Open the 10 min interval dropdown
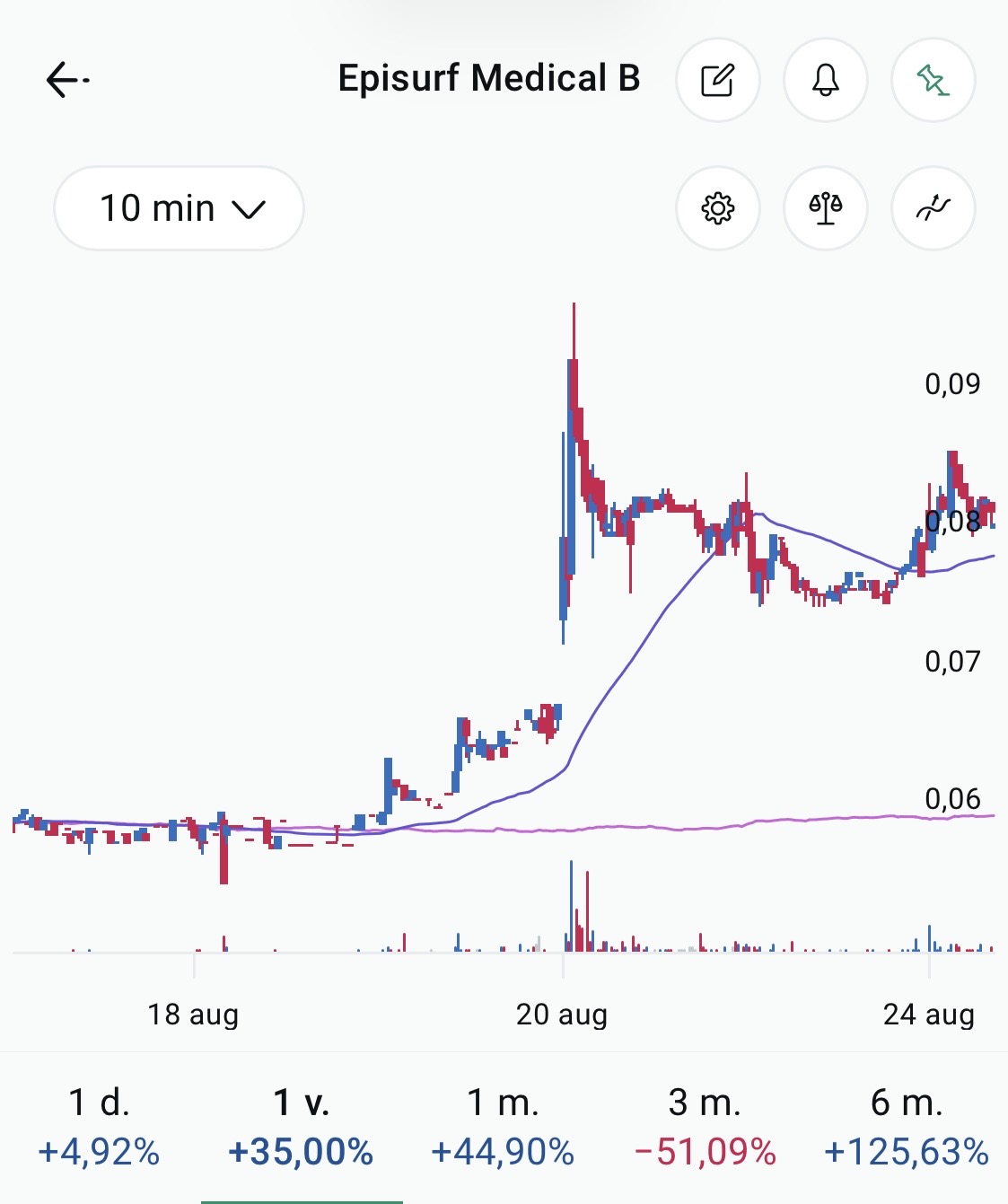 [x=180, y=208]
